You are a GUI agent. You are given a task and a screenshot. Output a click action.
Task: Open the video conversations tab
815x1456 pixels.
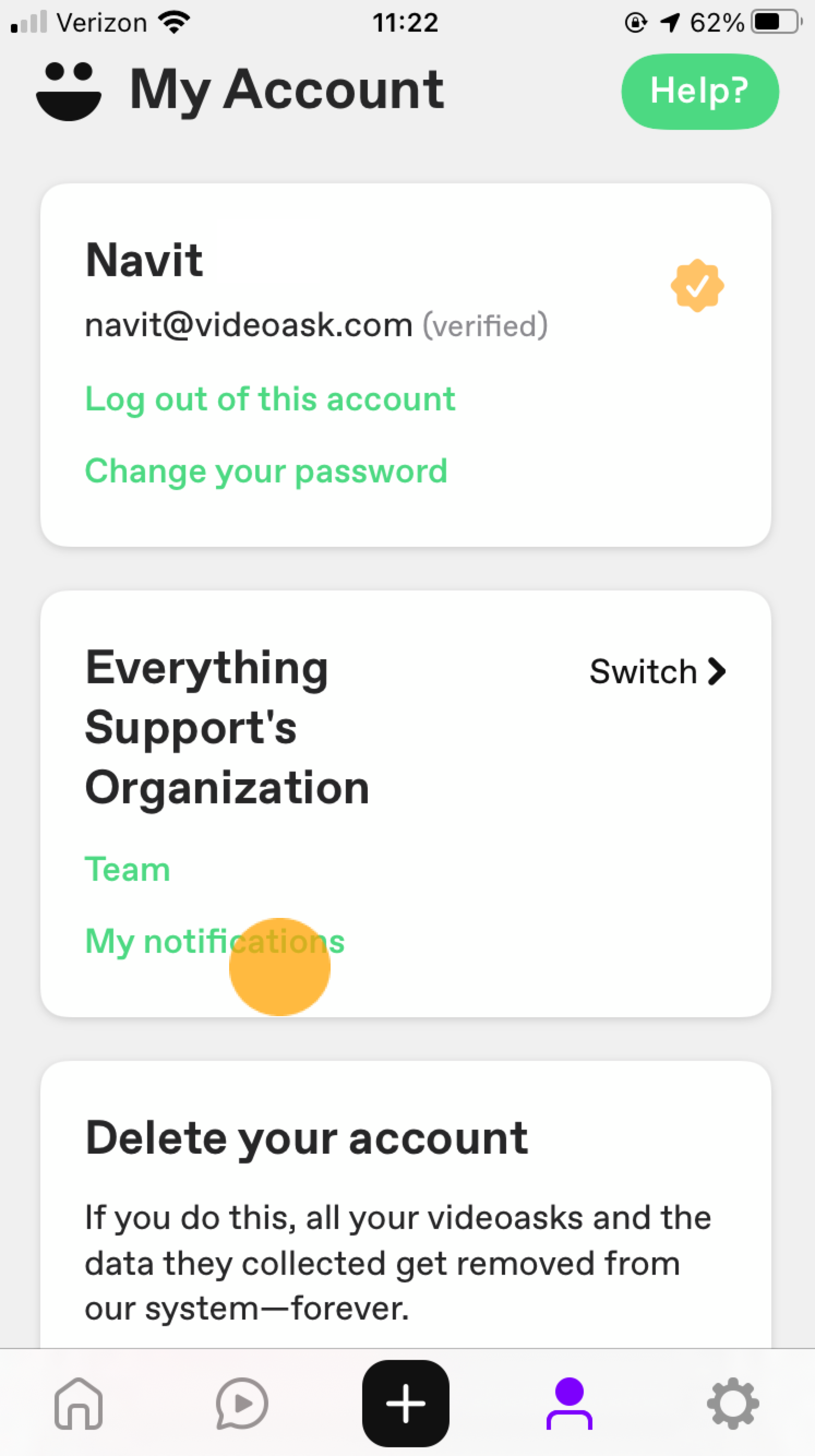click(x=242, y=1403)
